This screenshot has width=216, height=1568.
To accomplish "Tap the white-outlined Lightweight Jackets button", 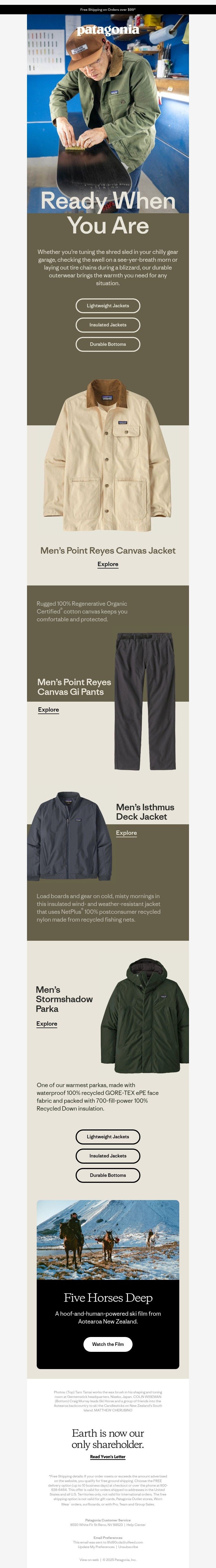I will (x=108, y=306).
